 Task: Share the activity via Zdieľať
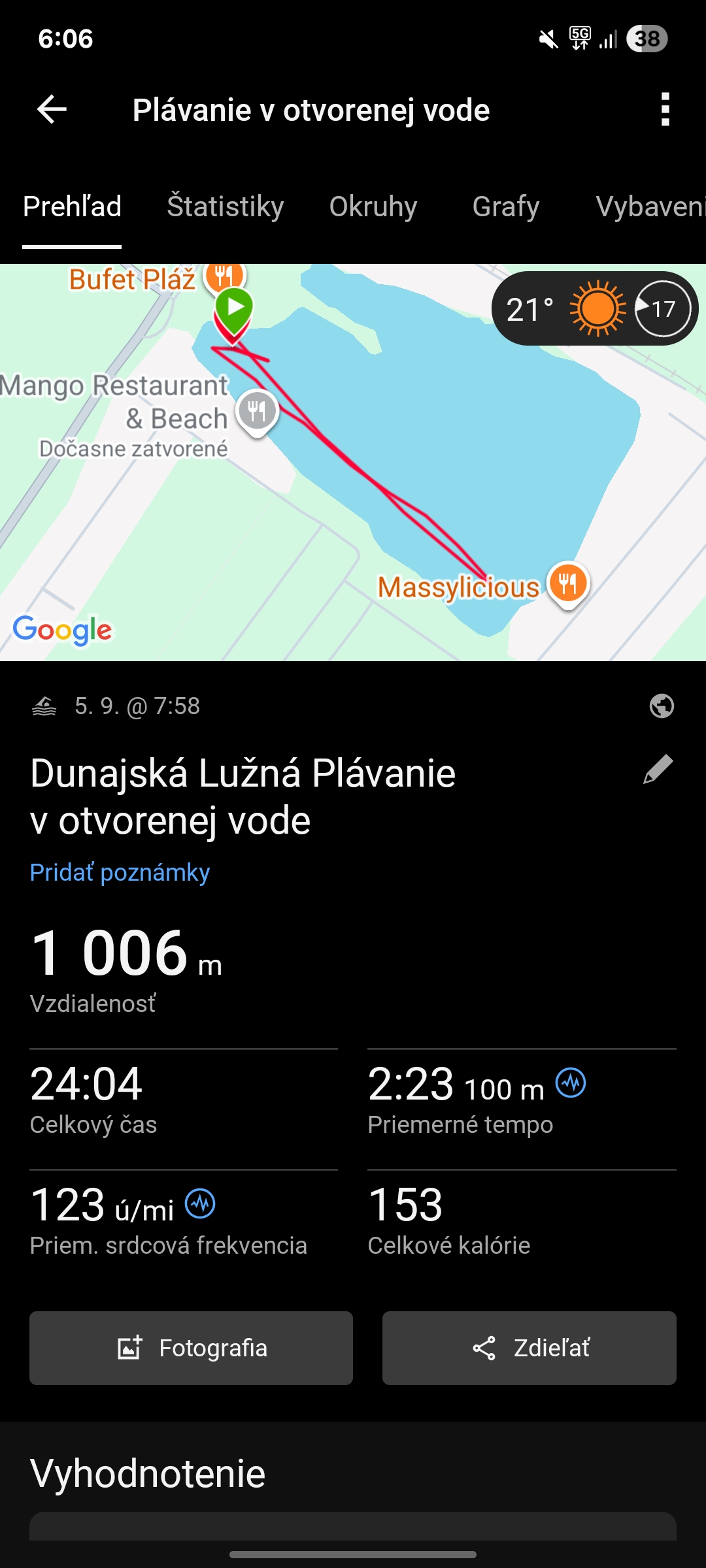click(x=529, y=1348)
